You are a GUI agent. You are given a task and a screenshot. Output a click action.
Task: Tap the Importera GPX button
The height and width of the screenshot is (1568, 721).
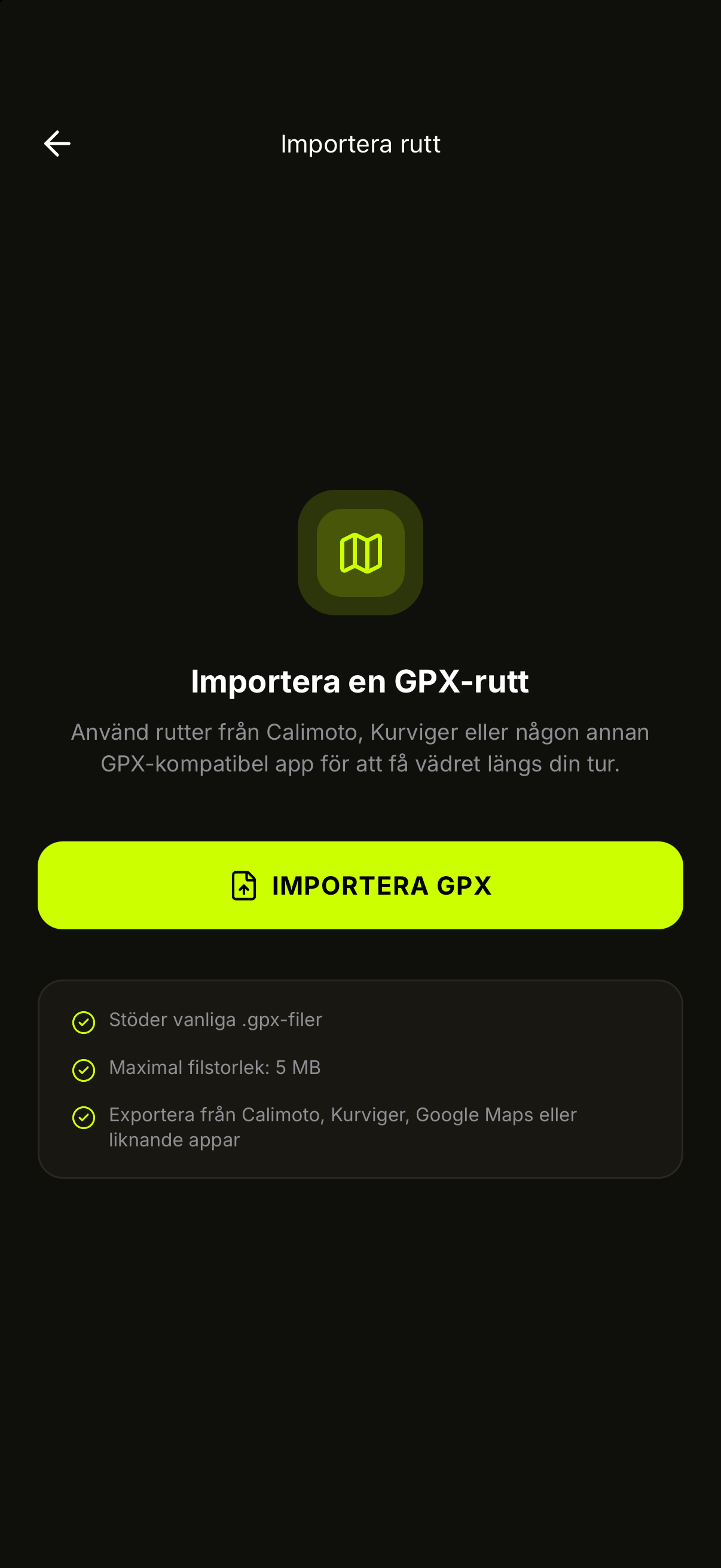coord(360,885)
